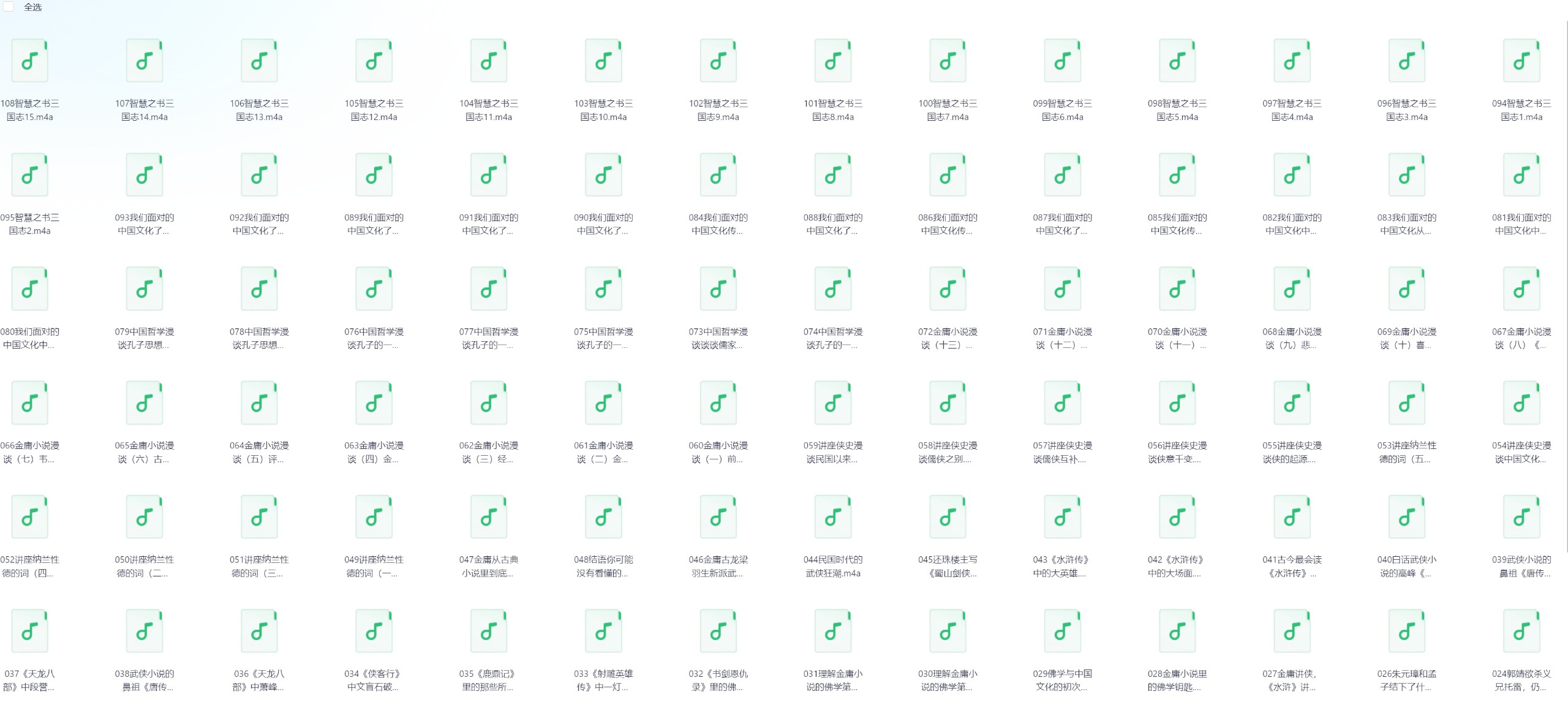
Task: Open audio file 035《鹿鼎记》里的那些所
Action: tap(488, 631)
